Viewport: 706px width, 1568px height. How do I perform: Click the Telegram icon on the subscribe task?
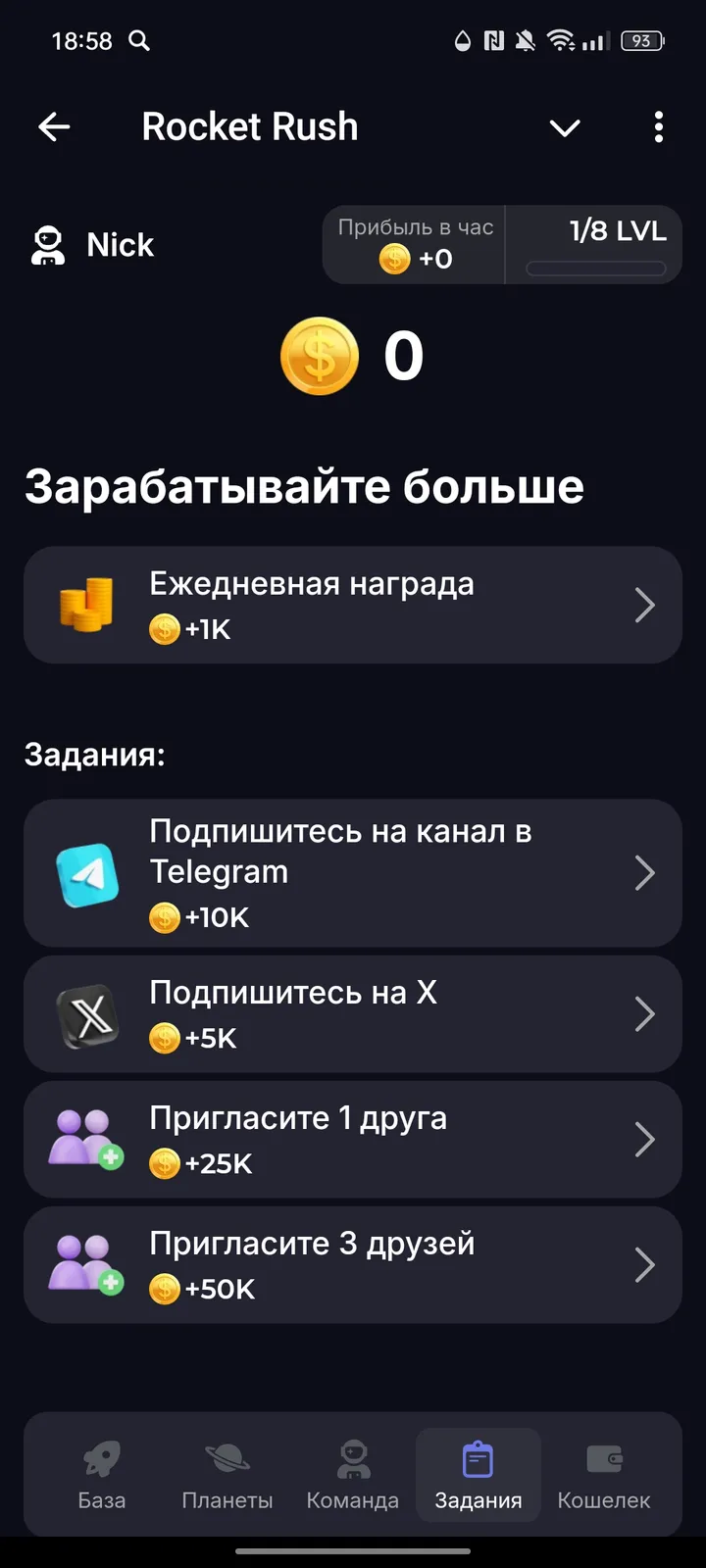[x=85, y=872]
